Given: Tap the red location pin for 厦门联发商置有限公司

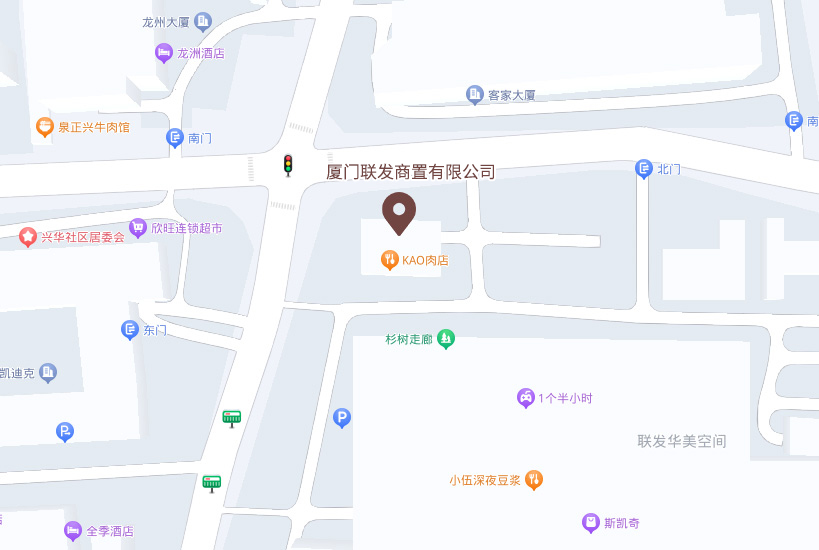Looking at the screenshot, I should [399, 212].
